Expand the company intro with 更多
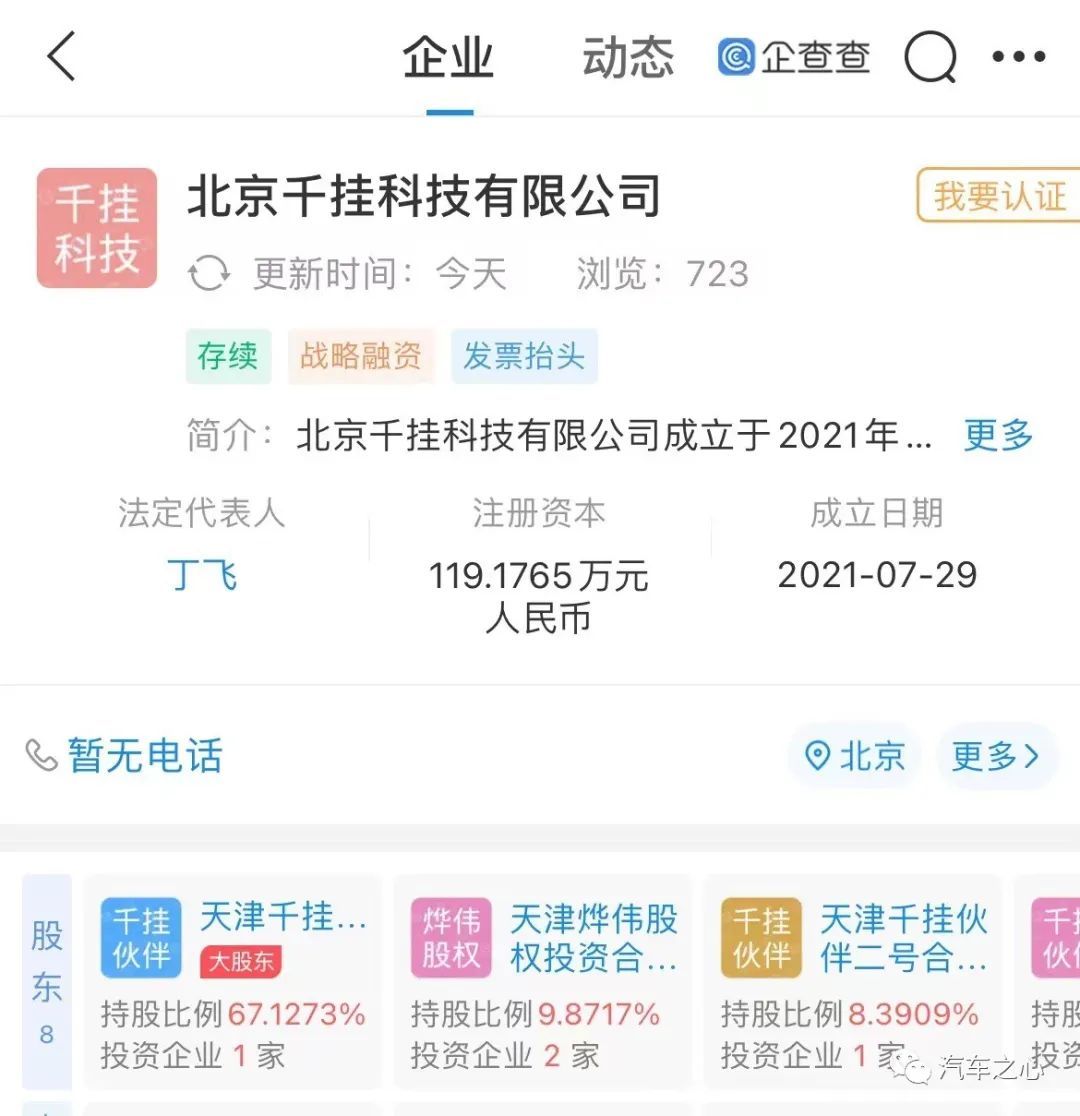The image size is (1080, 1116). [998, 435]
